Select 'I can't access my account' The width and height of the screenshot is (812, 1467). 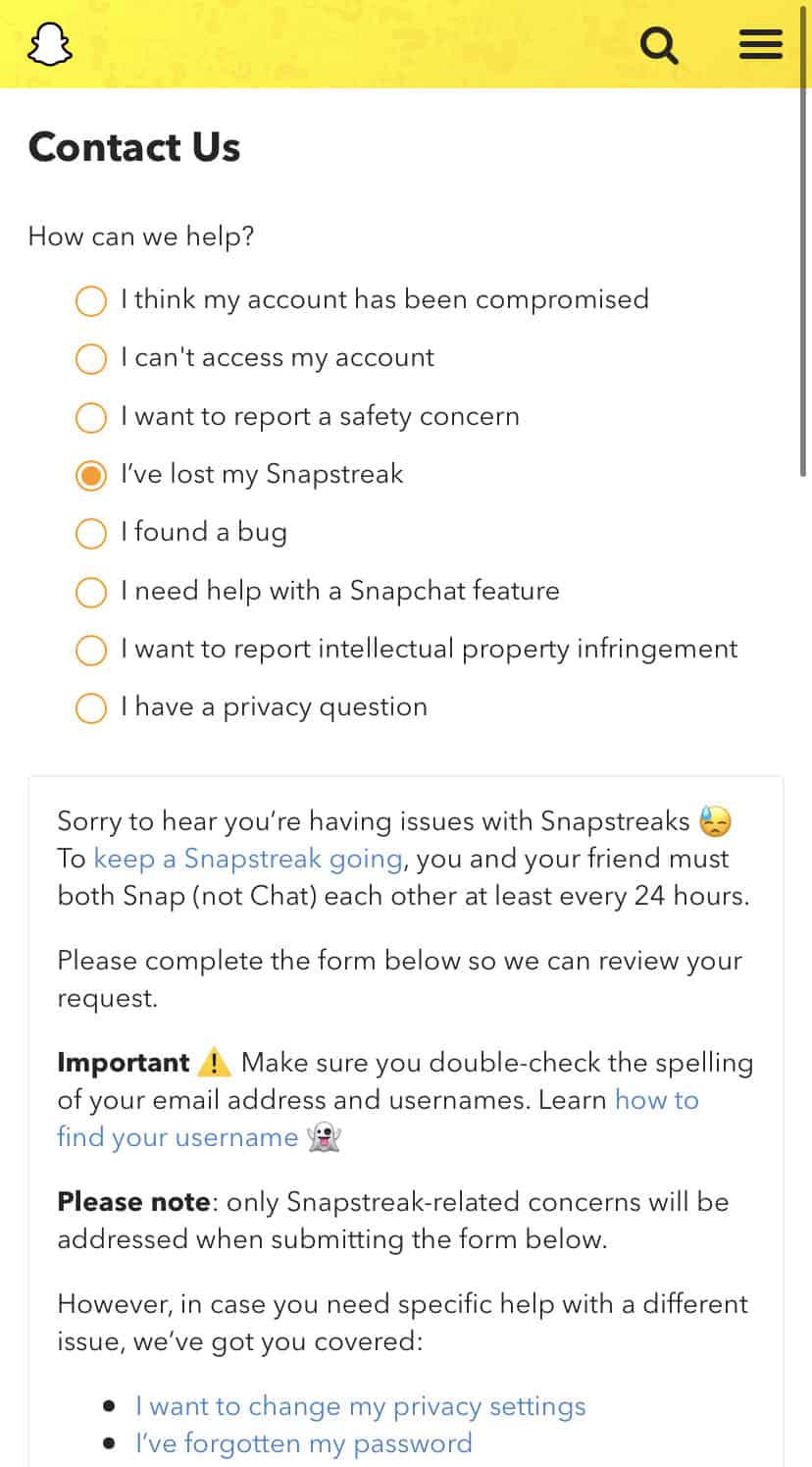[90, 359]
